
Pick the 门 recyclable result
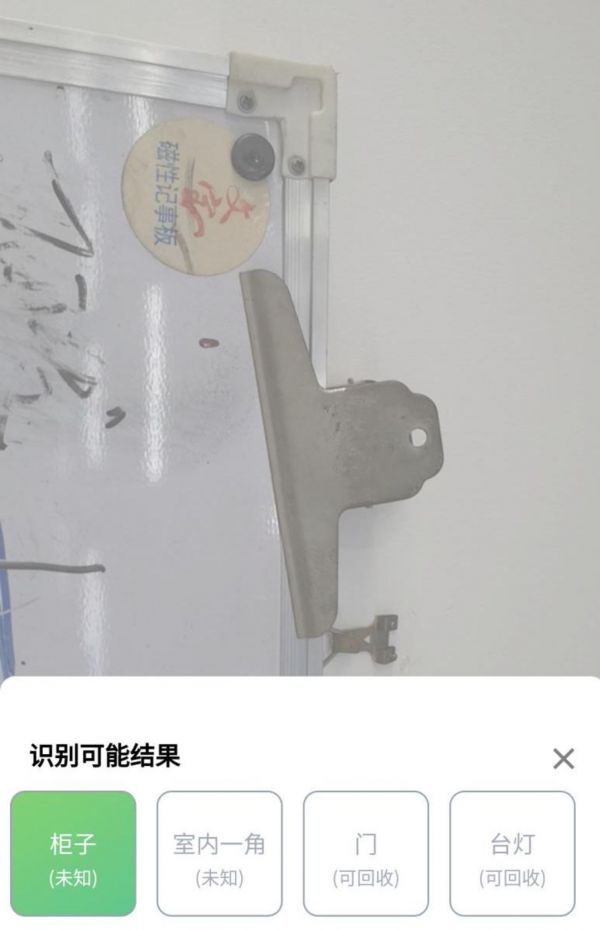point(365,854)
